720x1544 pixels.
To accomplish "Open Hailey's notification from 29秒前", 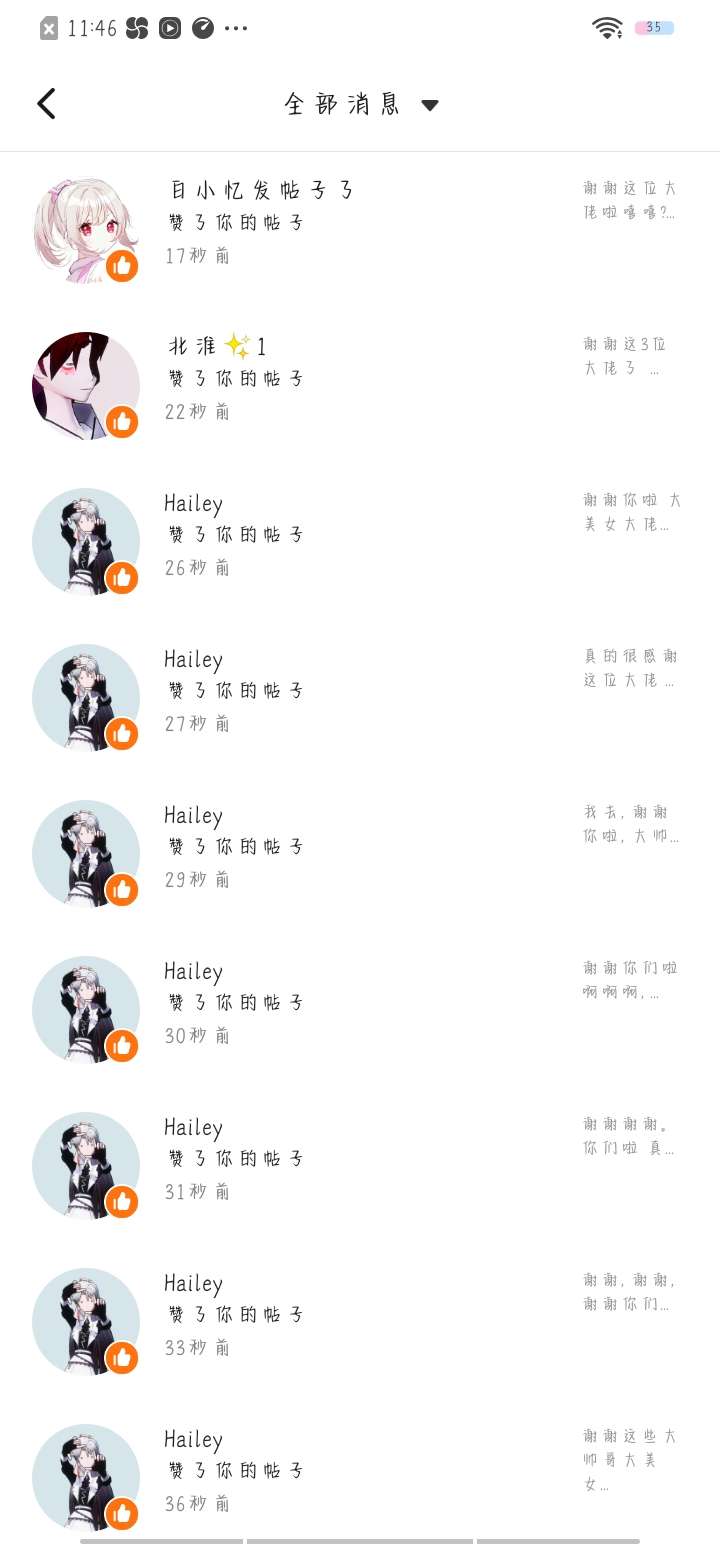I will 360,846.
